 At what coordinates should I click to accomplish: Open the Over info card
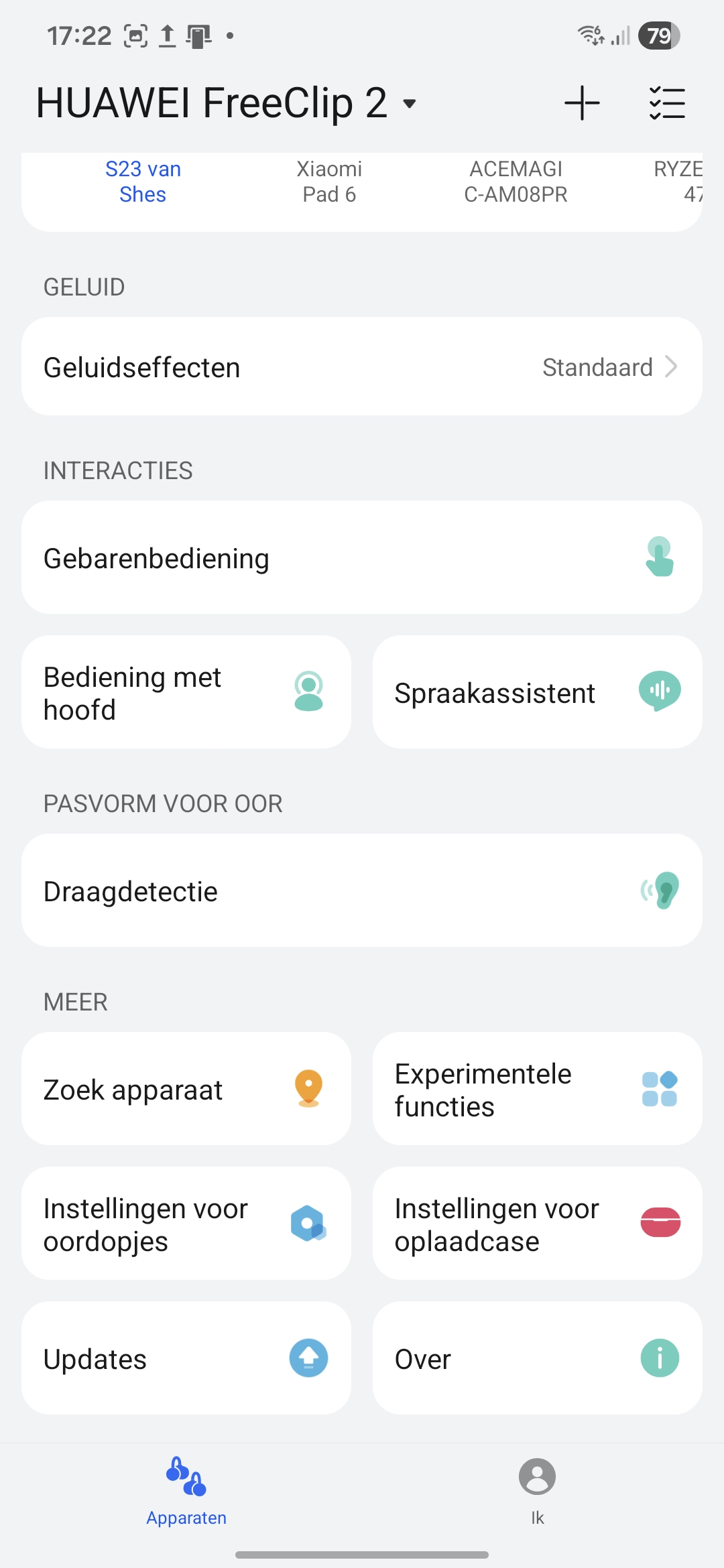[538, 1358]
